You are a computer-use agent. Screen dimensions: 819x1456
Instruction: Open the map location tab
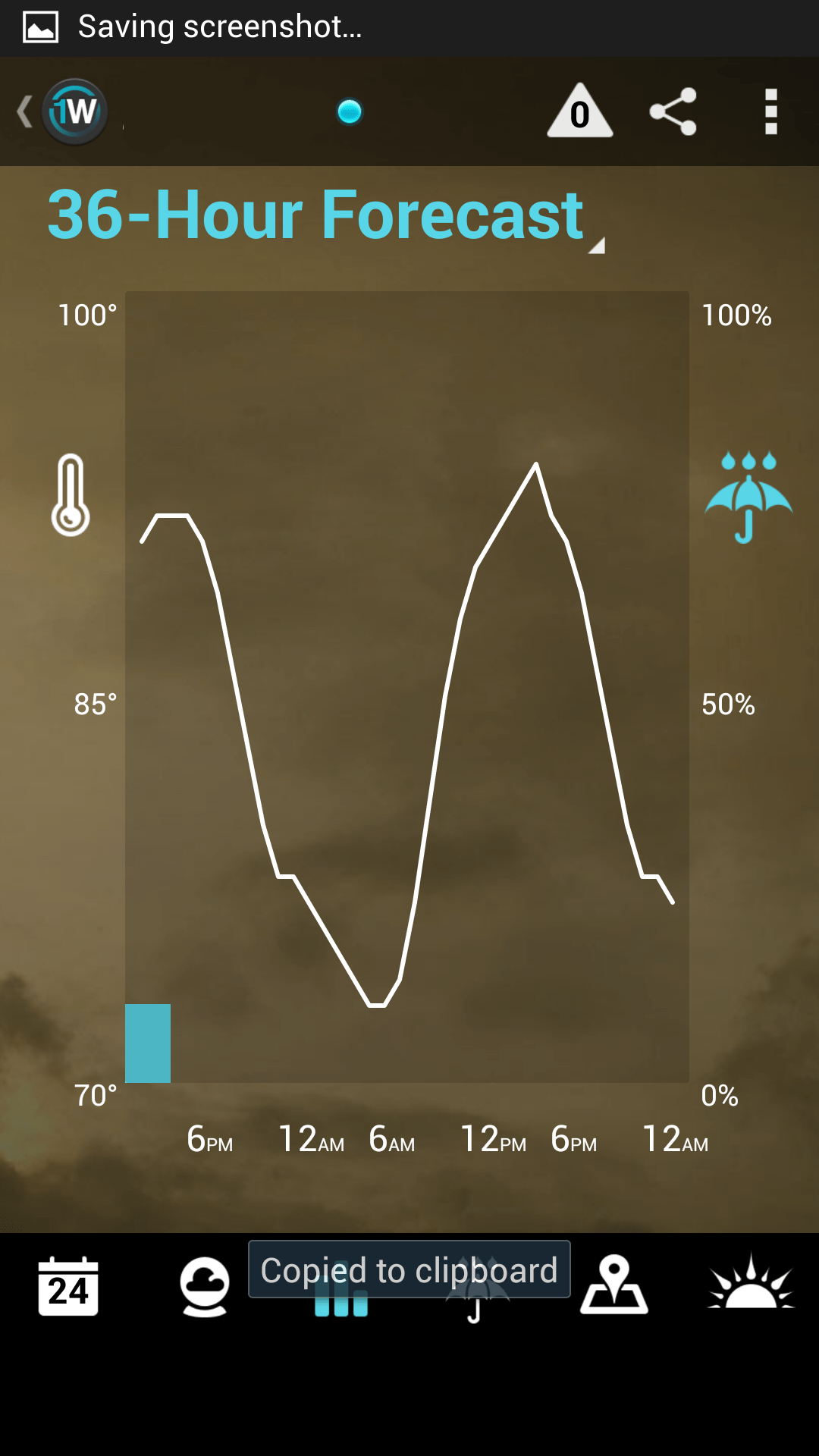614,1285
